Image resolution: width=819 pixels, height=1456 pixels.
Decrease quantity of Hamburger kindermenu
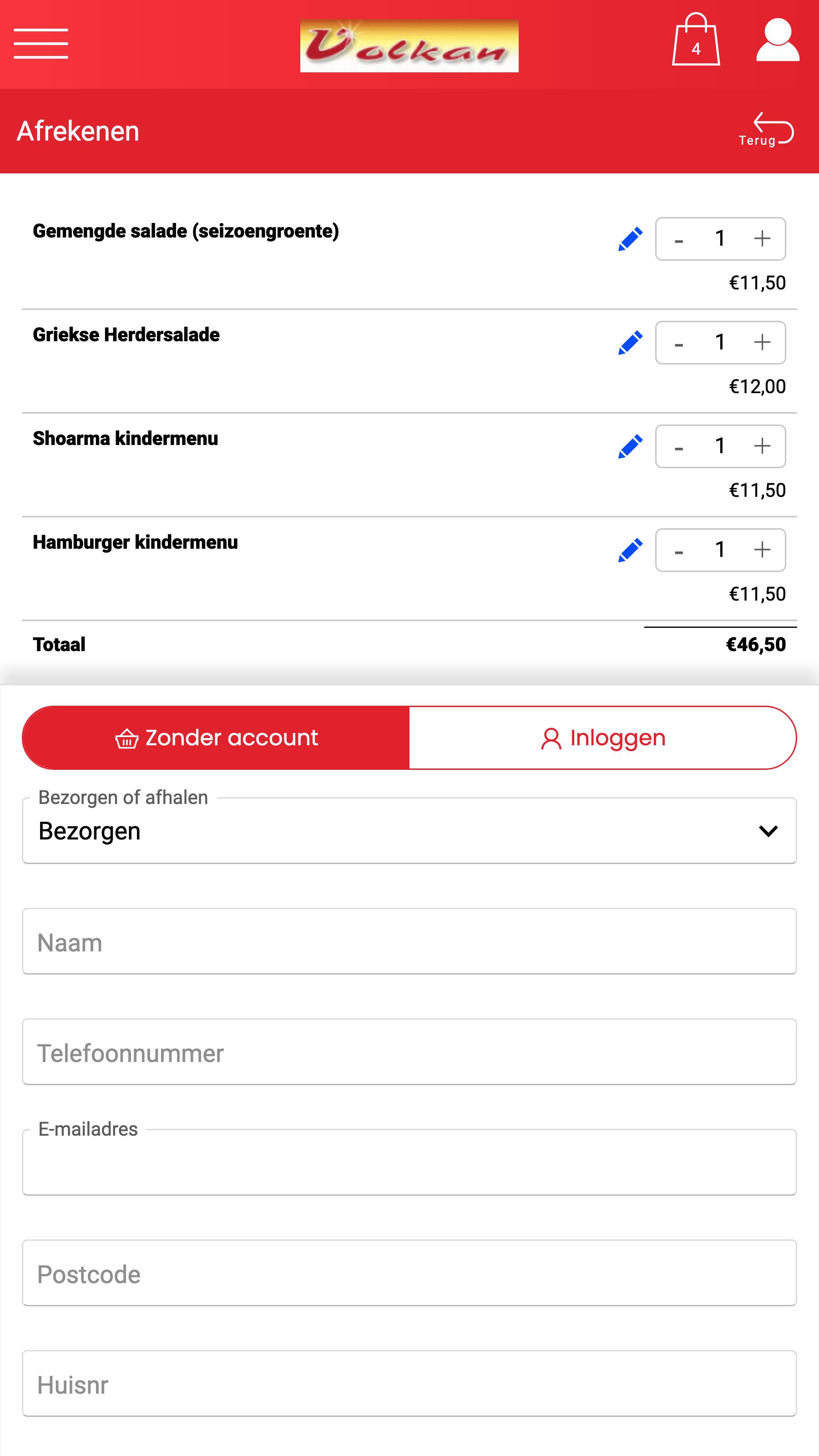click(x=679, y=551)
